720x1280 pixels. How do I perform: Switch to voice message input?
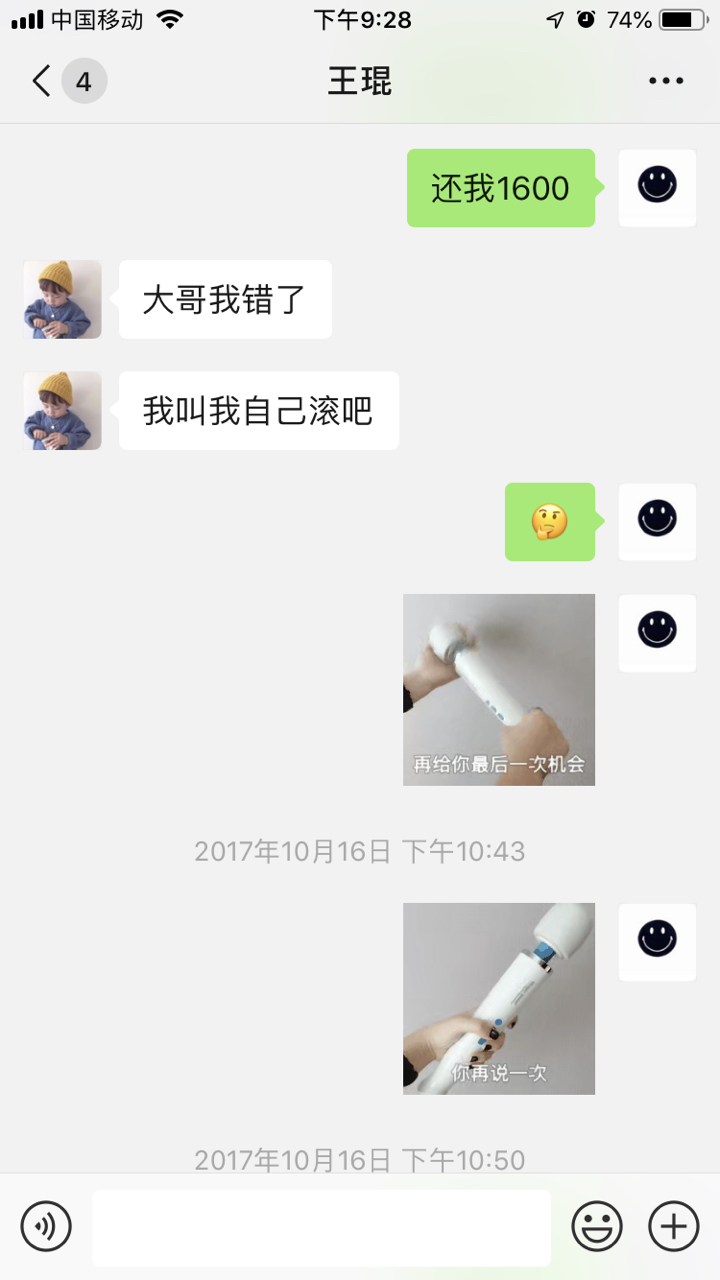click(46, 1226)
